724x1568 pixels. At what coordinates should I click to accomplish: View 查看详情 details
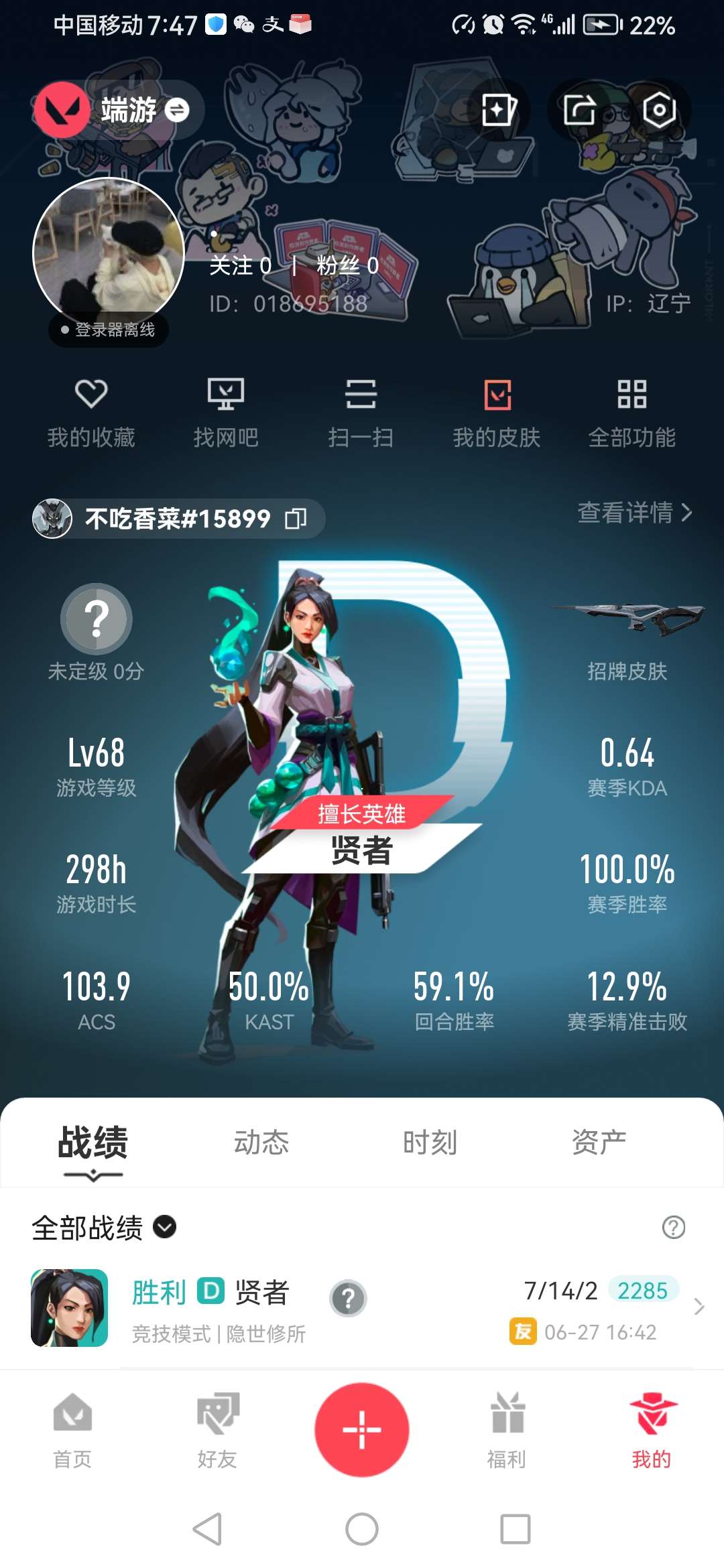[x=634, y=513]
